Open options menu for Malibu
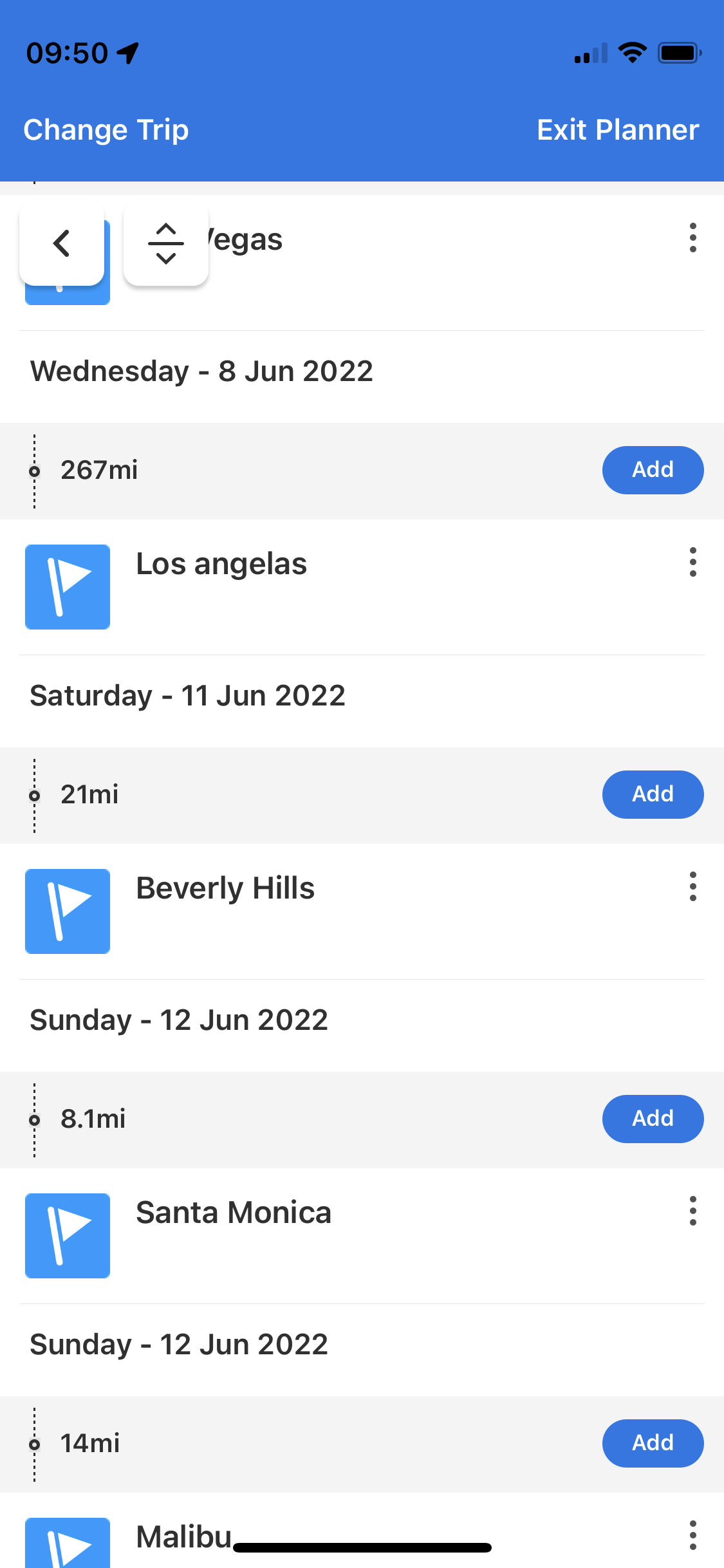The width and height of the screenshot is (724, 1568). [x=692, y=1536]
